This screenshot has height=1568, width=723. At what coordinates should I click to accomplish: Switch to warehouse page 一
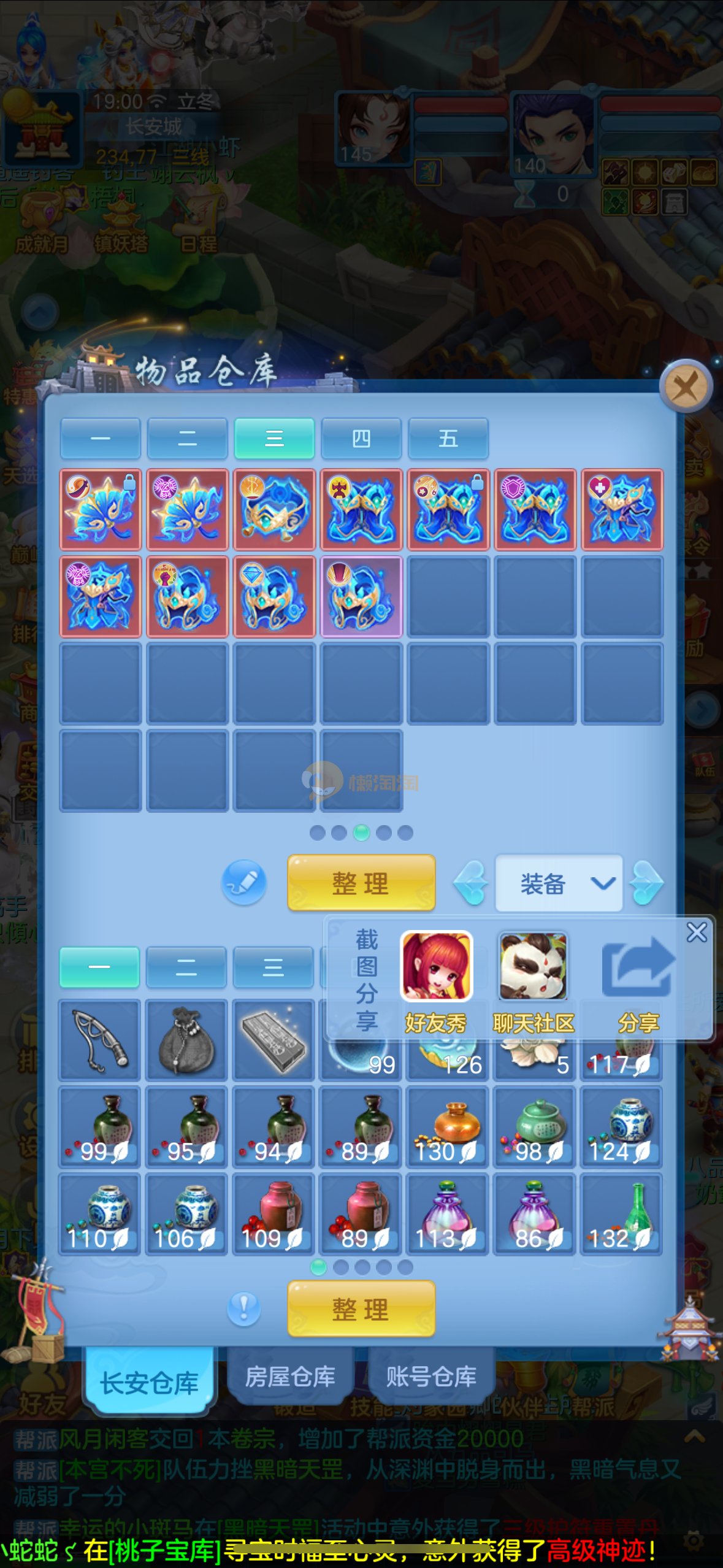coord(101,439)
